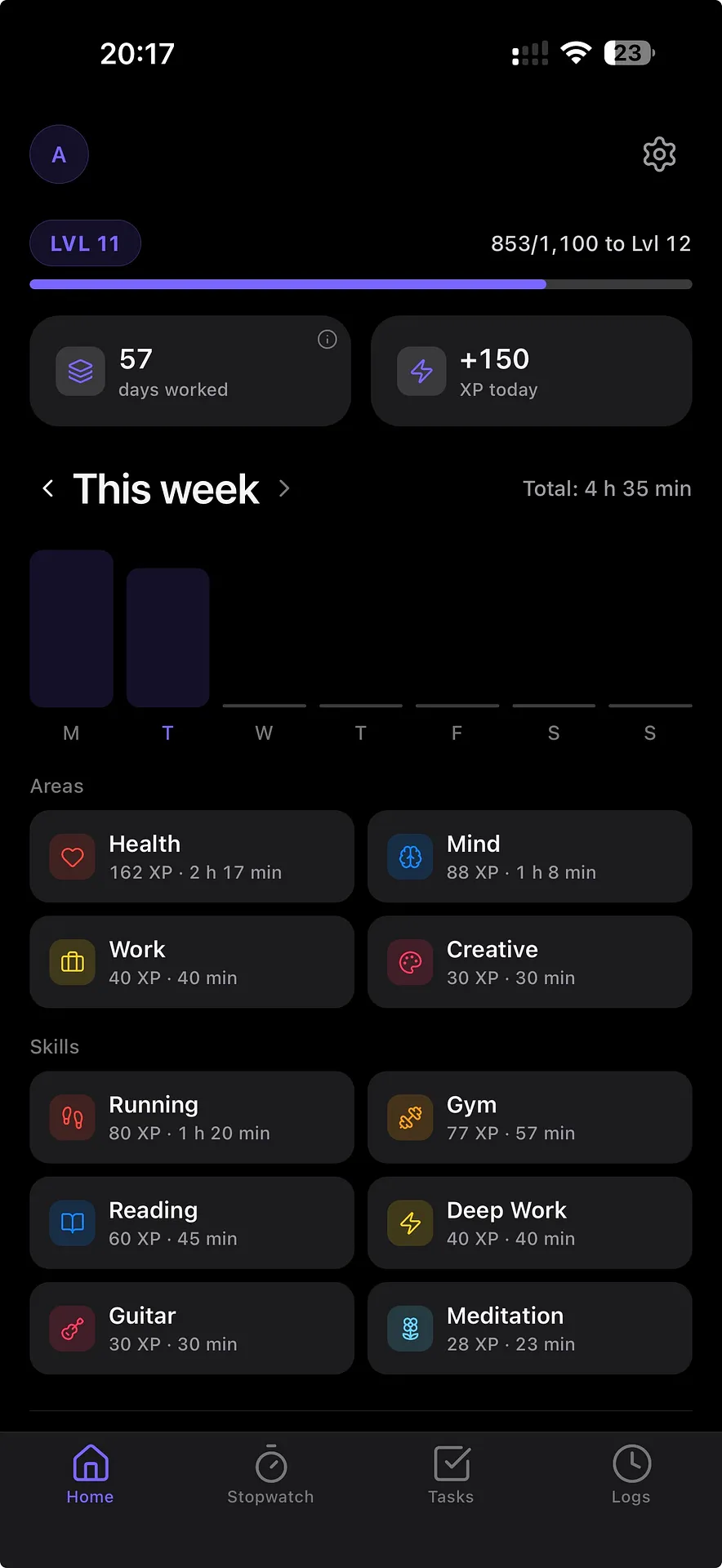Go to the previous week
Viewport: 722px width, 1568px height.
(x=48, y=488)
